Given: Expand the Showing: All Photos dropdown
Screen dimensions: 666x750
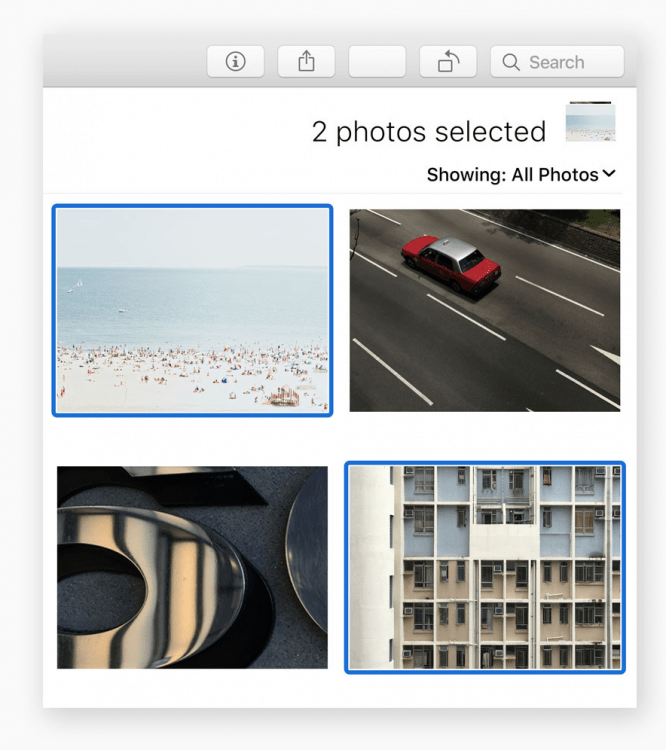Looking at the screenshot, I should [521, 175].
